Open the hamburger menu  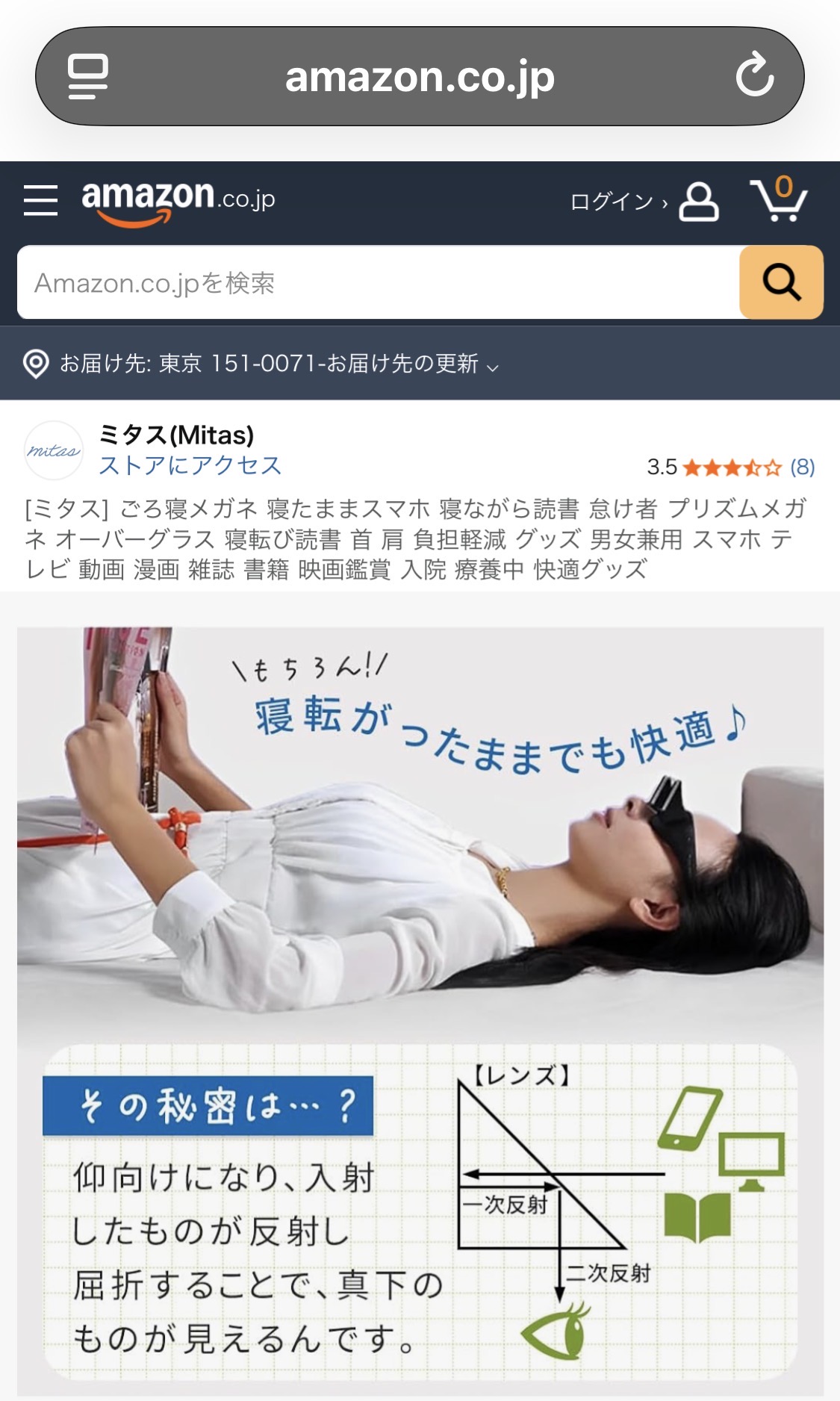click(40, 200)
